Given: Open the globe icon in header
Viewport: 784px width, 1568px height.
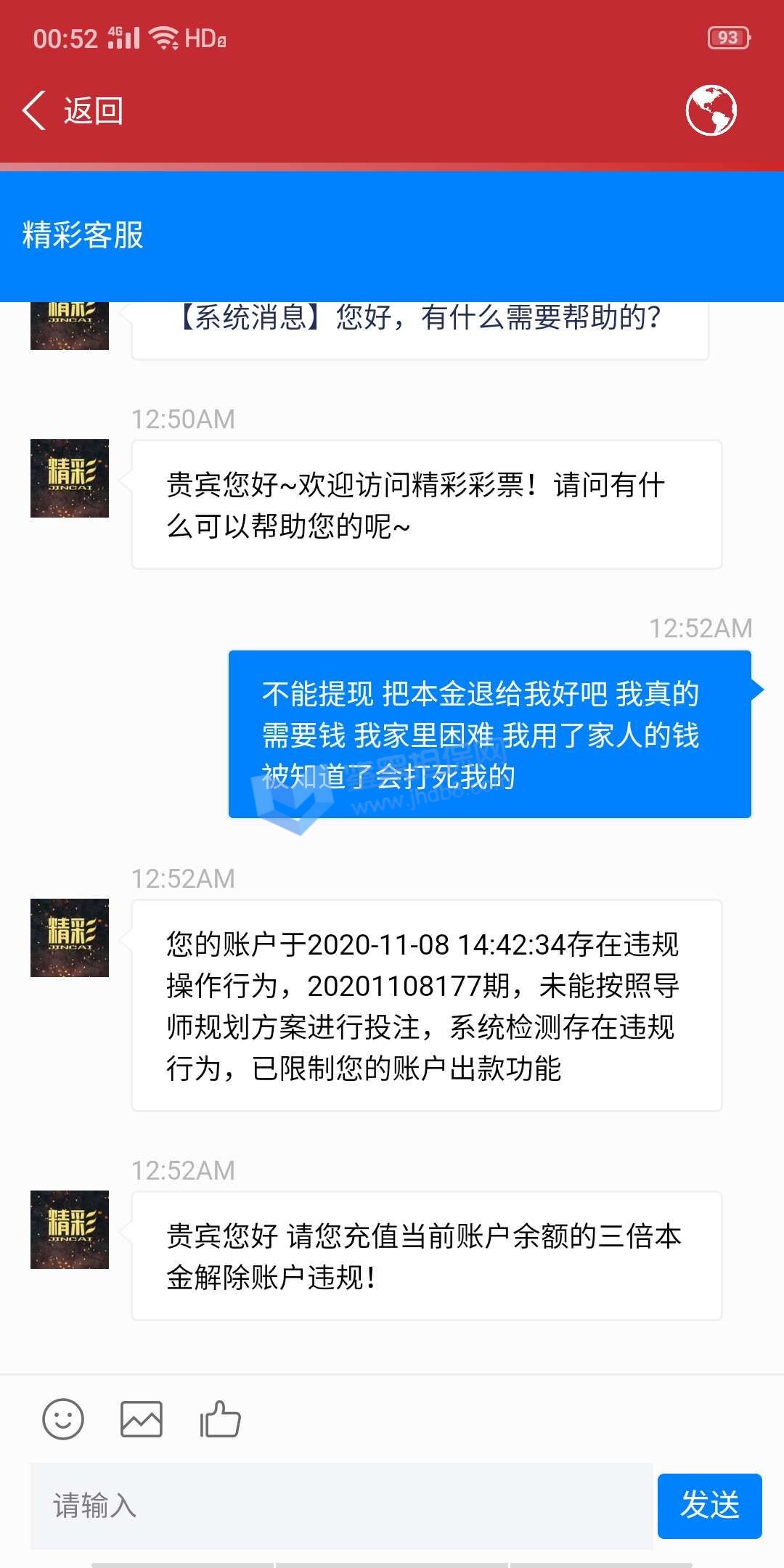Looking at the screenshot, I should point(711,110).
